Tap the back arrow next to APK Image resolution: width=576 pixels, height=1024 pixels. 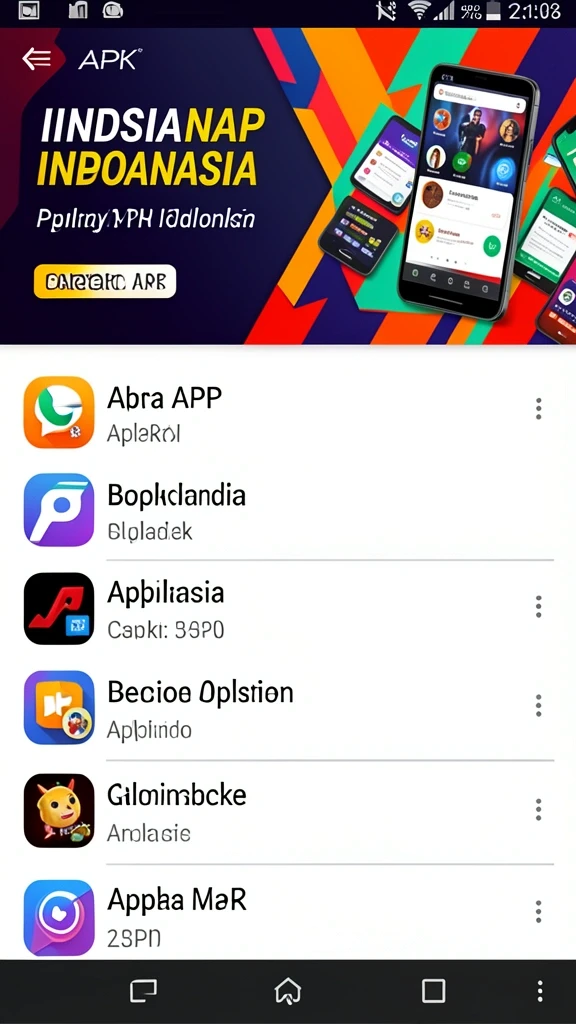37,59
